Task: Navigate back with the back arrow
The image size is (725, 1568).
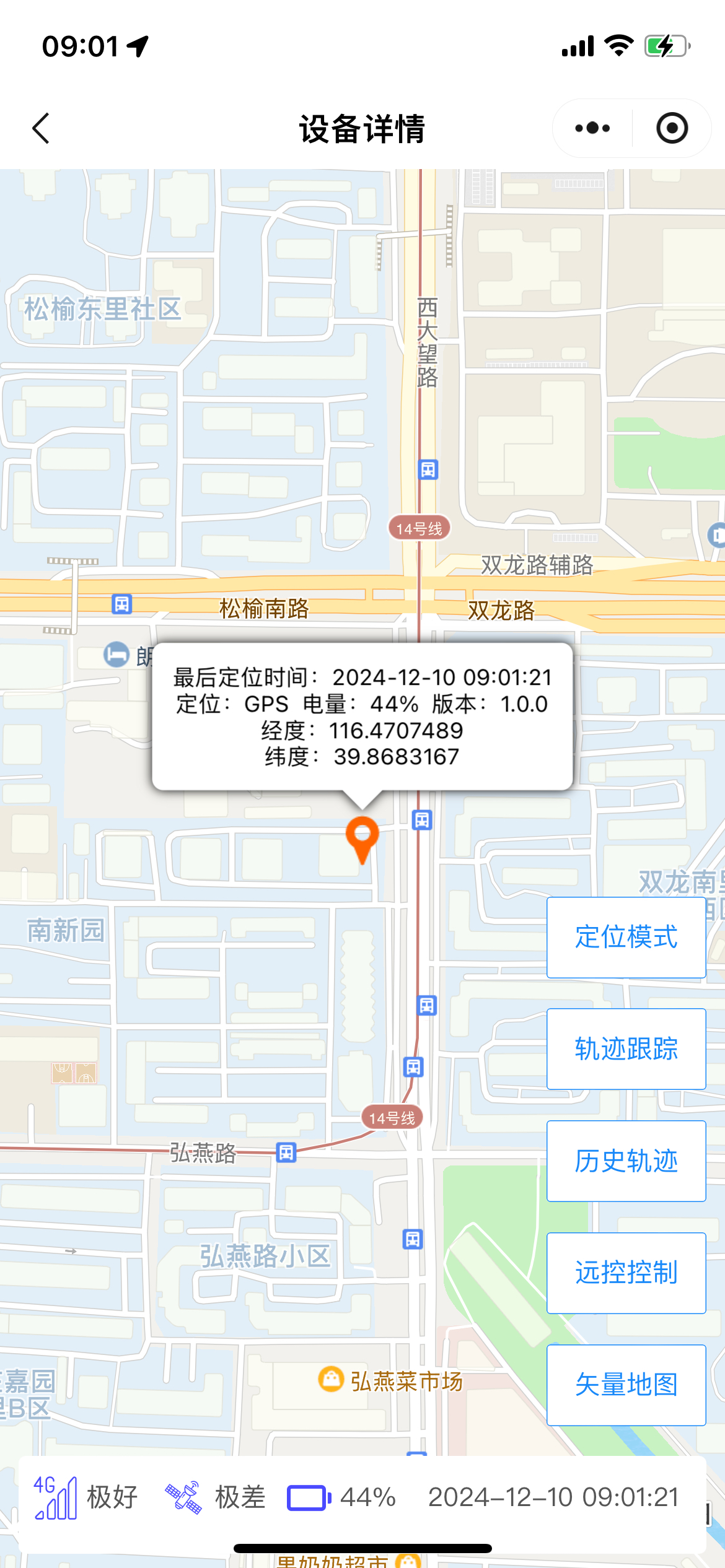Action: click(x=40, y=128)
